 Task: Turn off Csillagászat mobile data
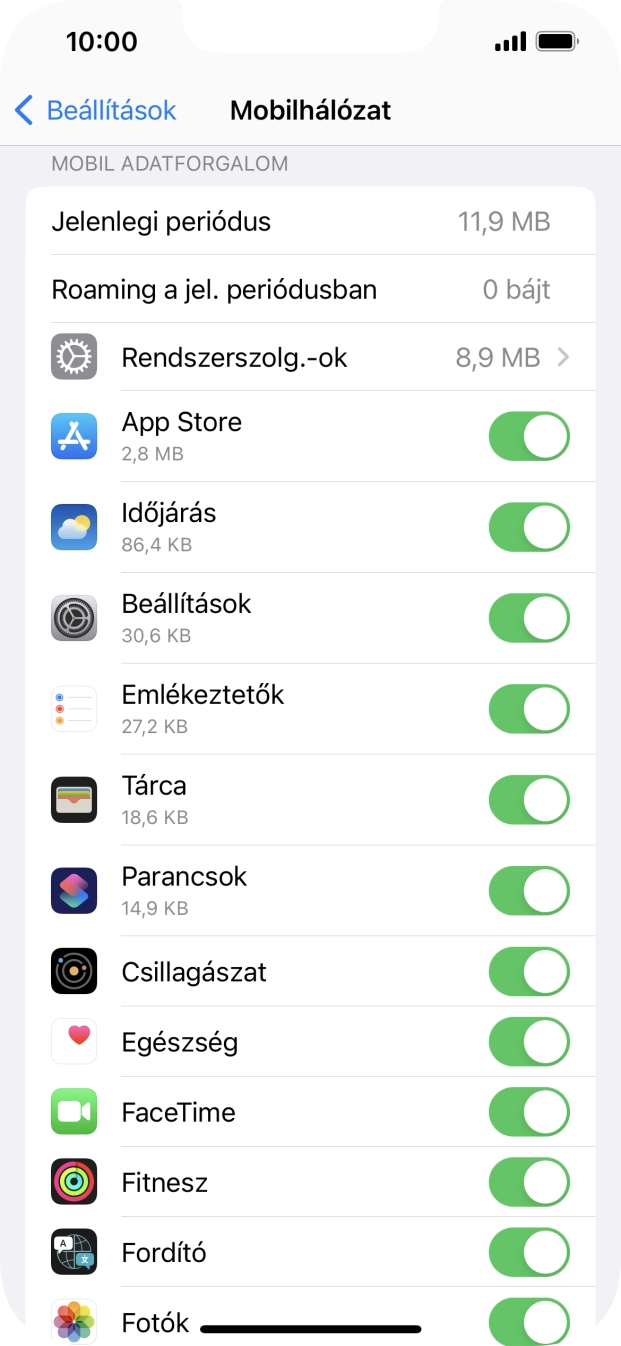click(528, 972)
